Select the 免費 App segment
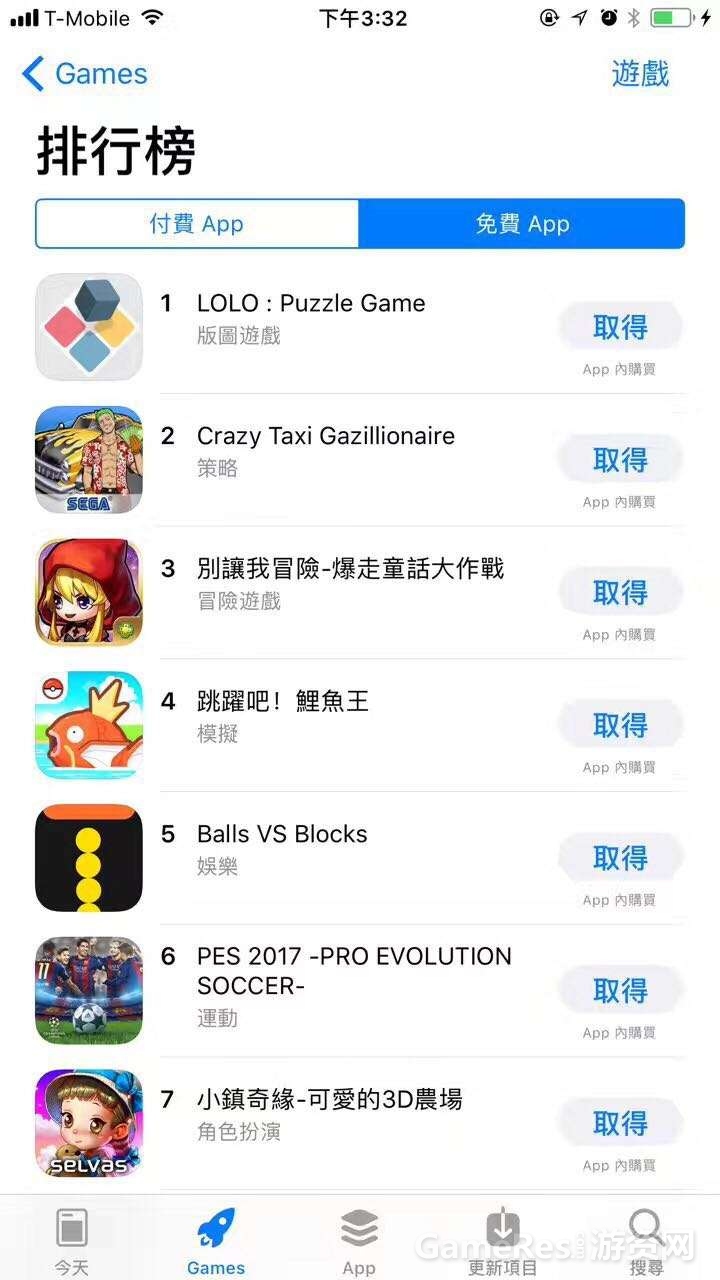The width and height of the screenshot is (720, 1280). [x=522, y=223]
